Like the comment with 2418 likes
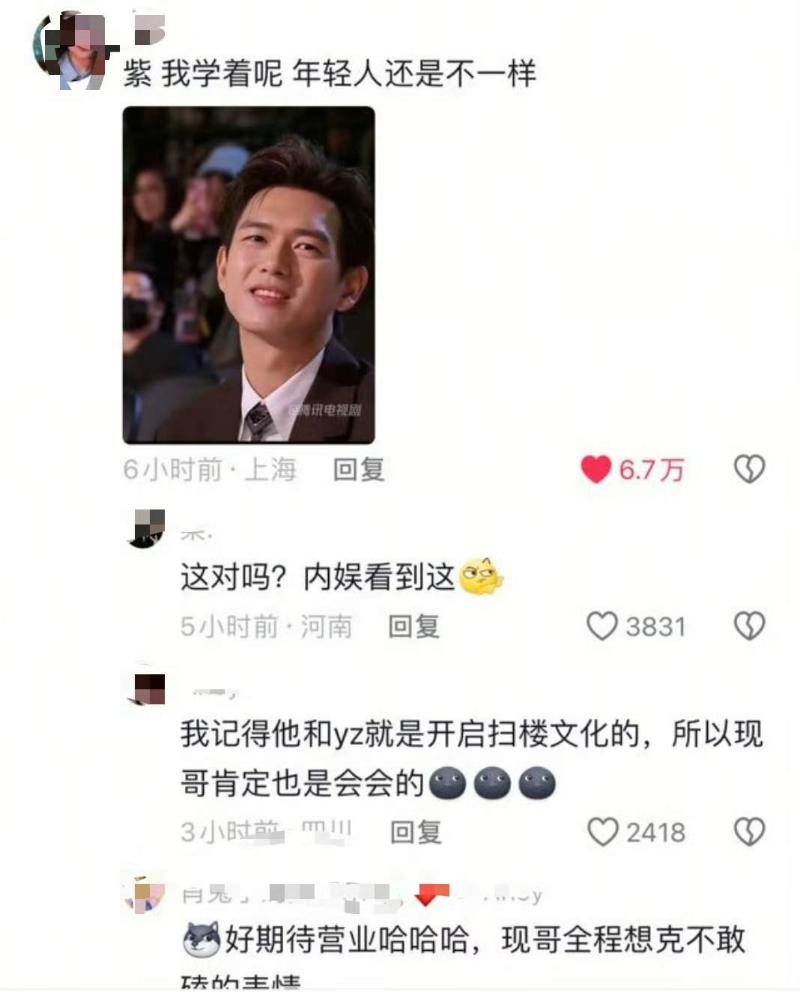 (x=602, y=831)
